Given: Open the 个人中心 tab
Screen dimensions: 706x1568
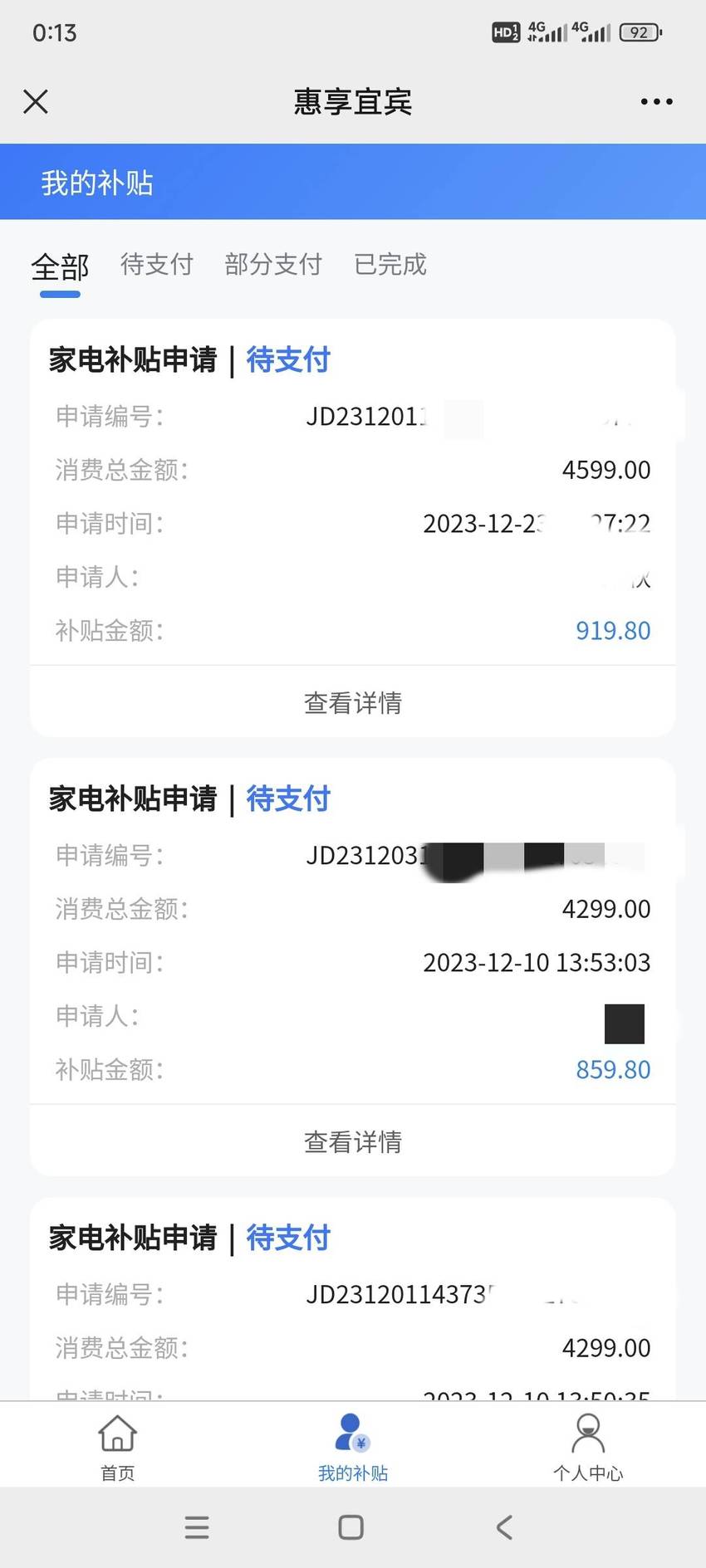Looking at the screenshot, I should pyautogui.click(x=588, y=1447).
